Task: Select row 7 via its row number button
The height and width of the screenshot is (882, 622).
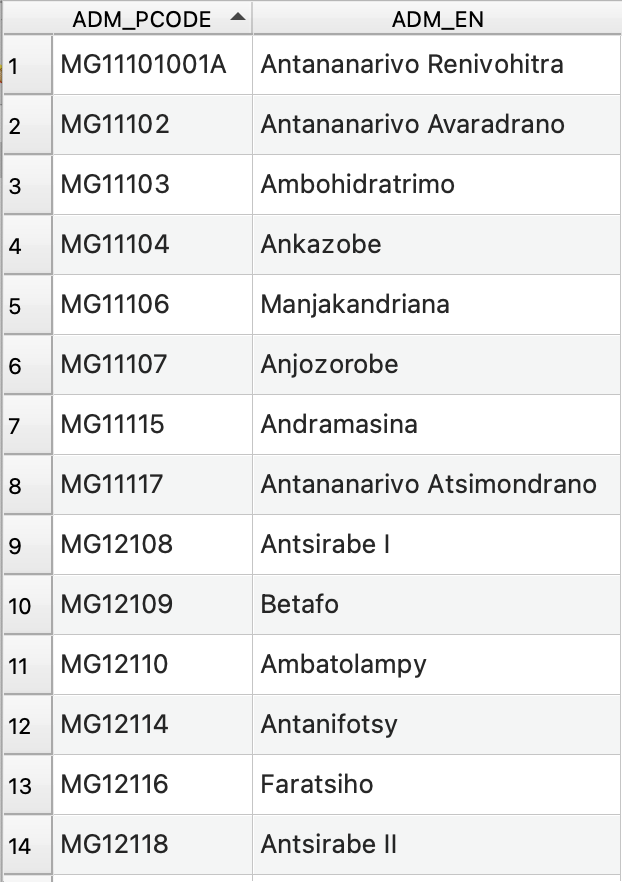Action: [25, 425]
